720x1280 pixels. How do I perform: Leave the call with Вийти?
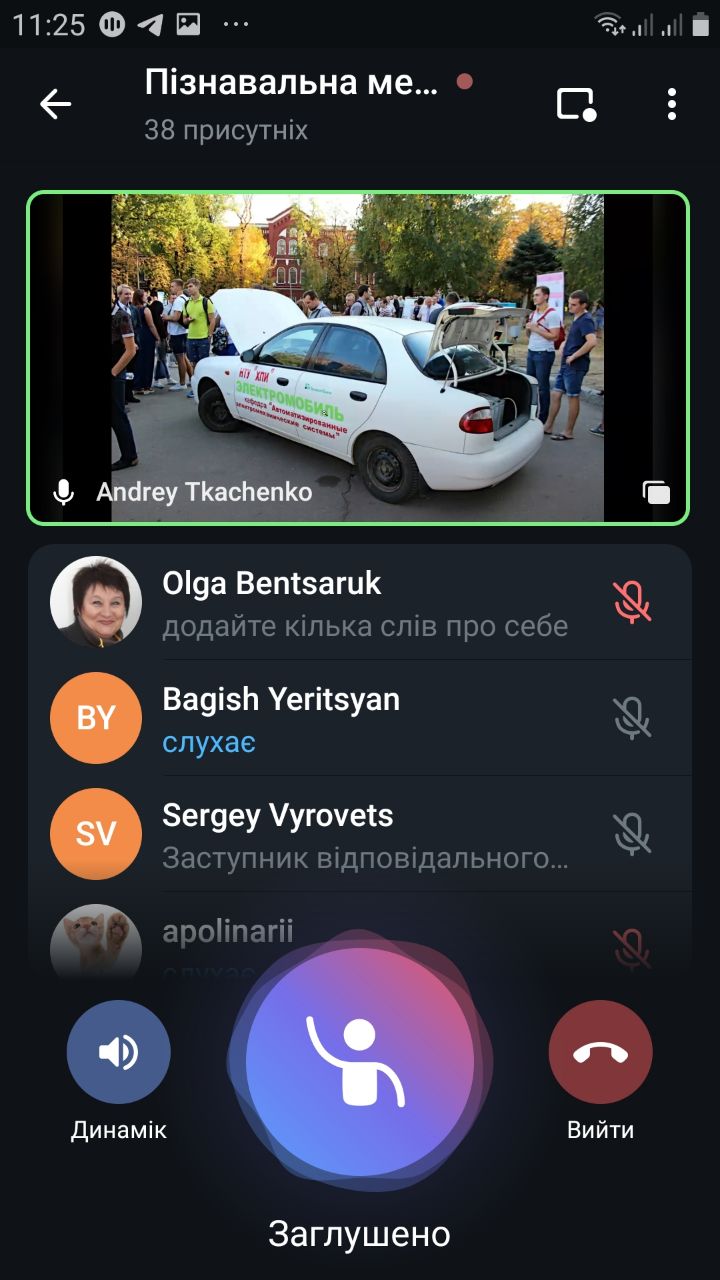point(600,1052)
